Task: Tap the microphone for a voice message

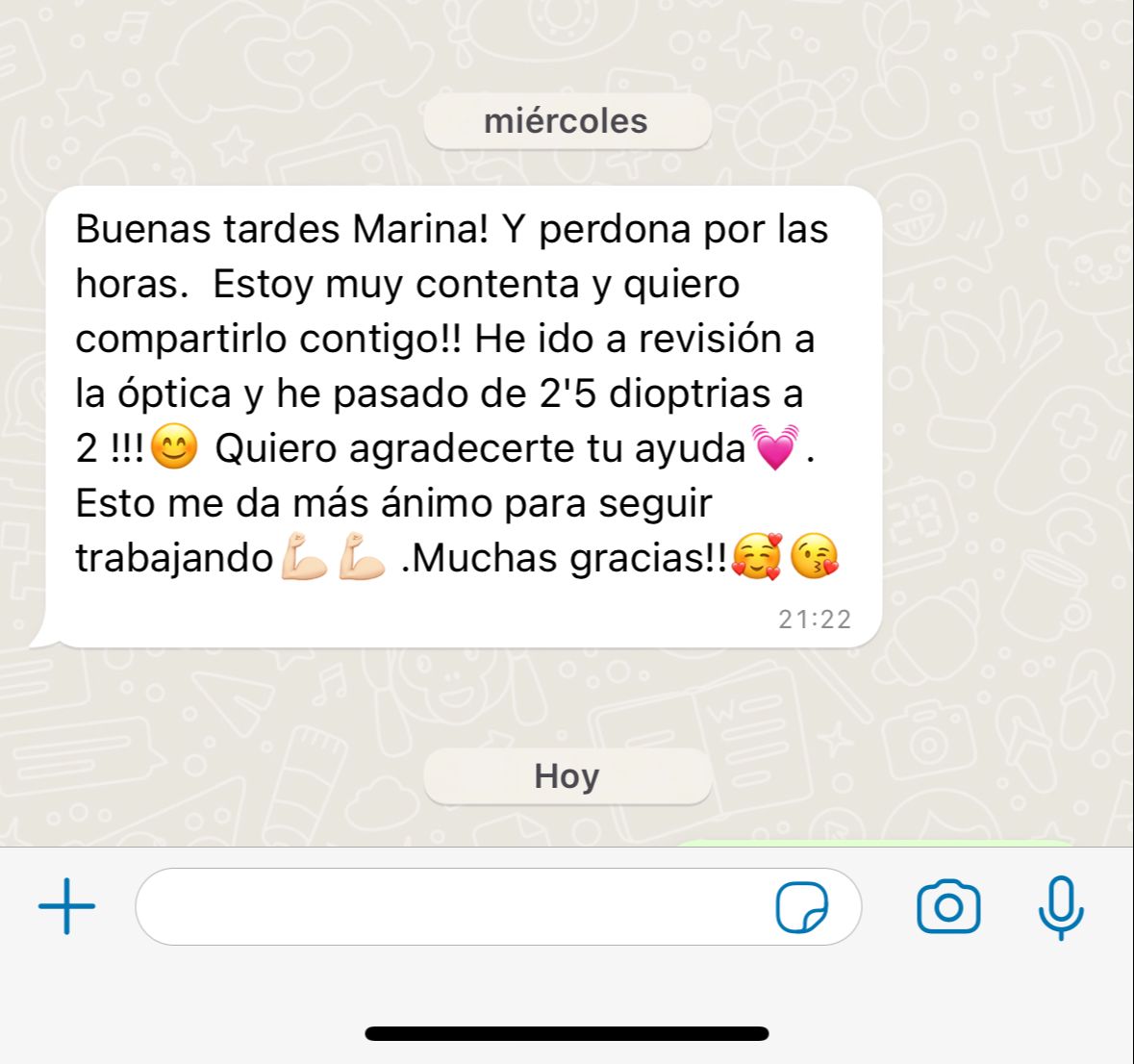Action: point(1061,907)
